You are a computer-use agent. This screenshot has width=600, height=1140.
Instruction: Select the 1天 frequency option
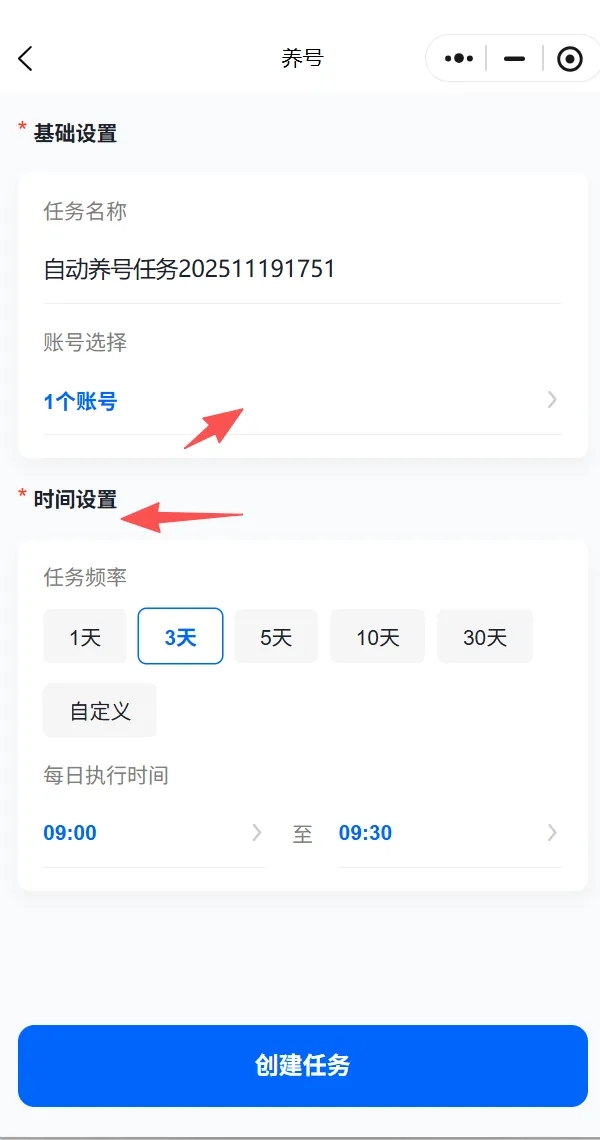tap(85, 637)
